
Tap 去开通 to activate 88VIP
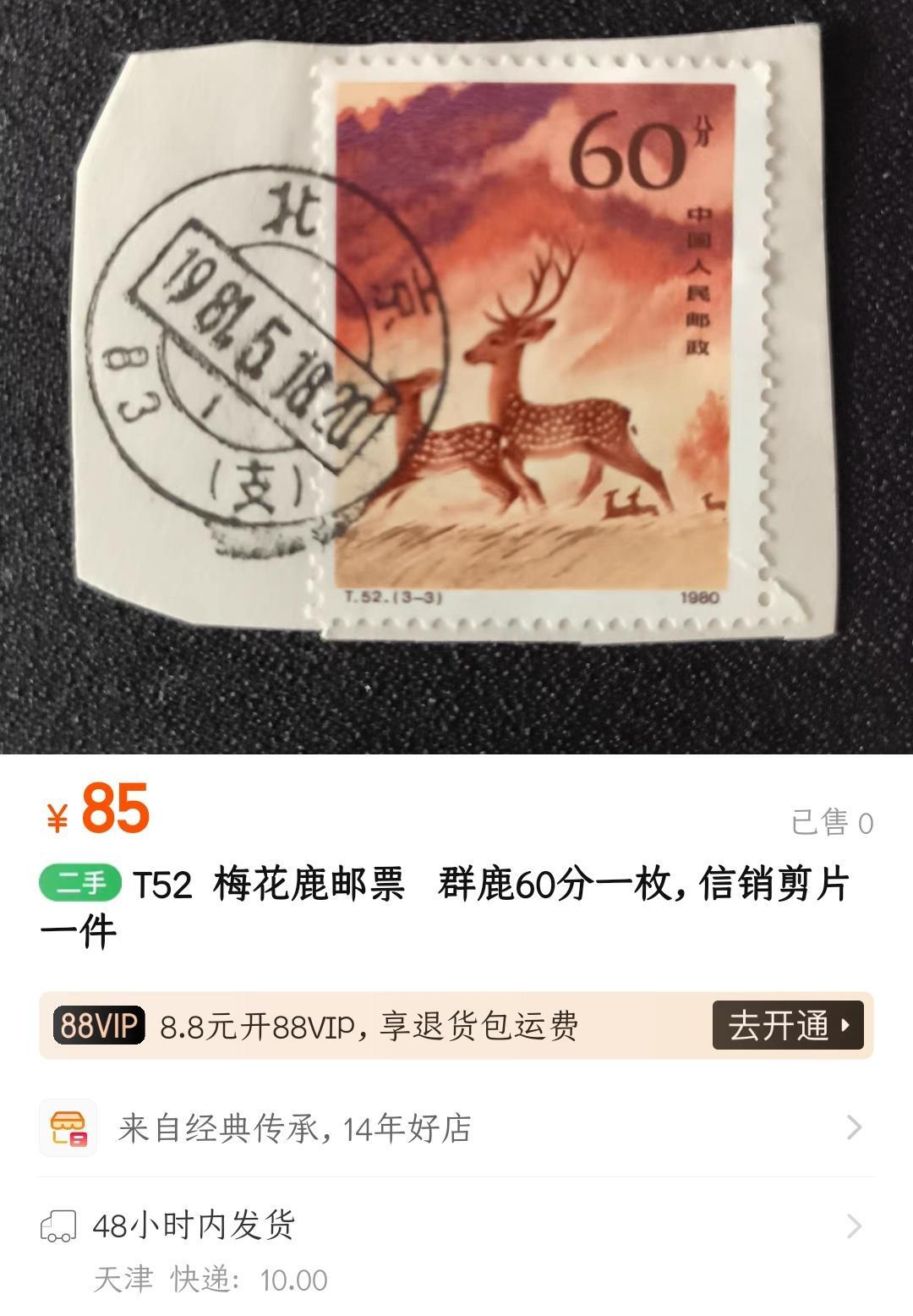pos(787,1025)
